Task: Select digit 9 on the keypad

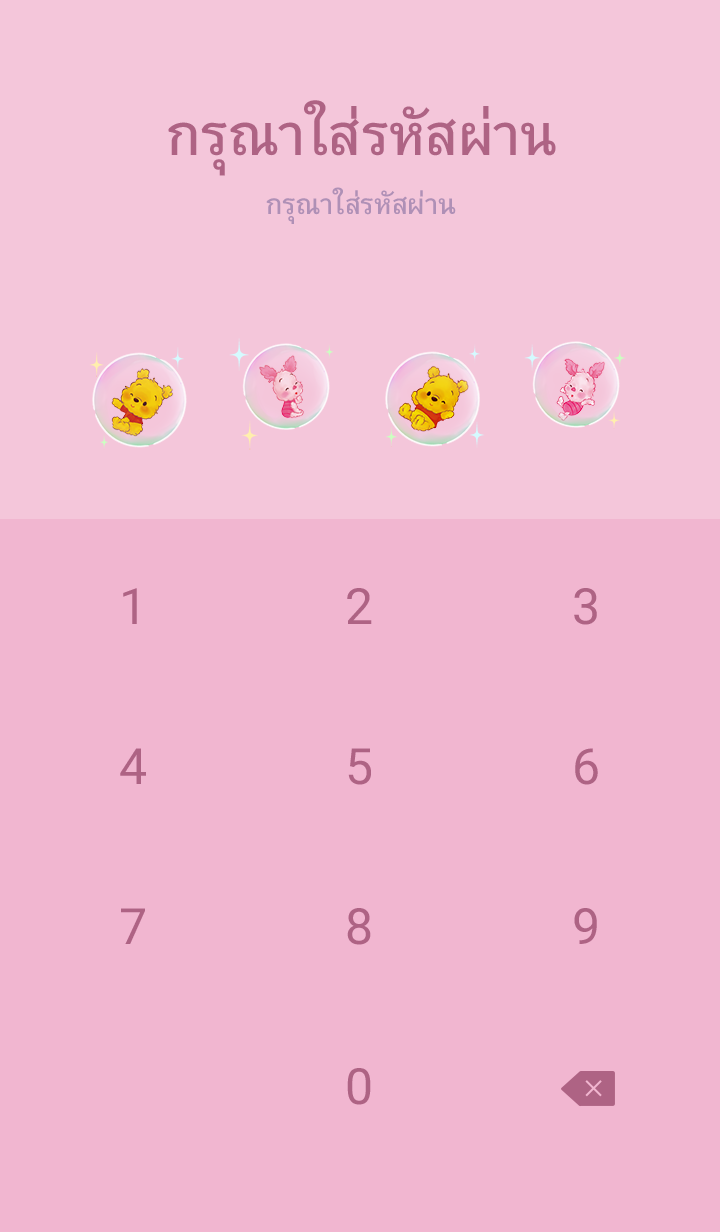Action: [x=585, y=927]
